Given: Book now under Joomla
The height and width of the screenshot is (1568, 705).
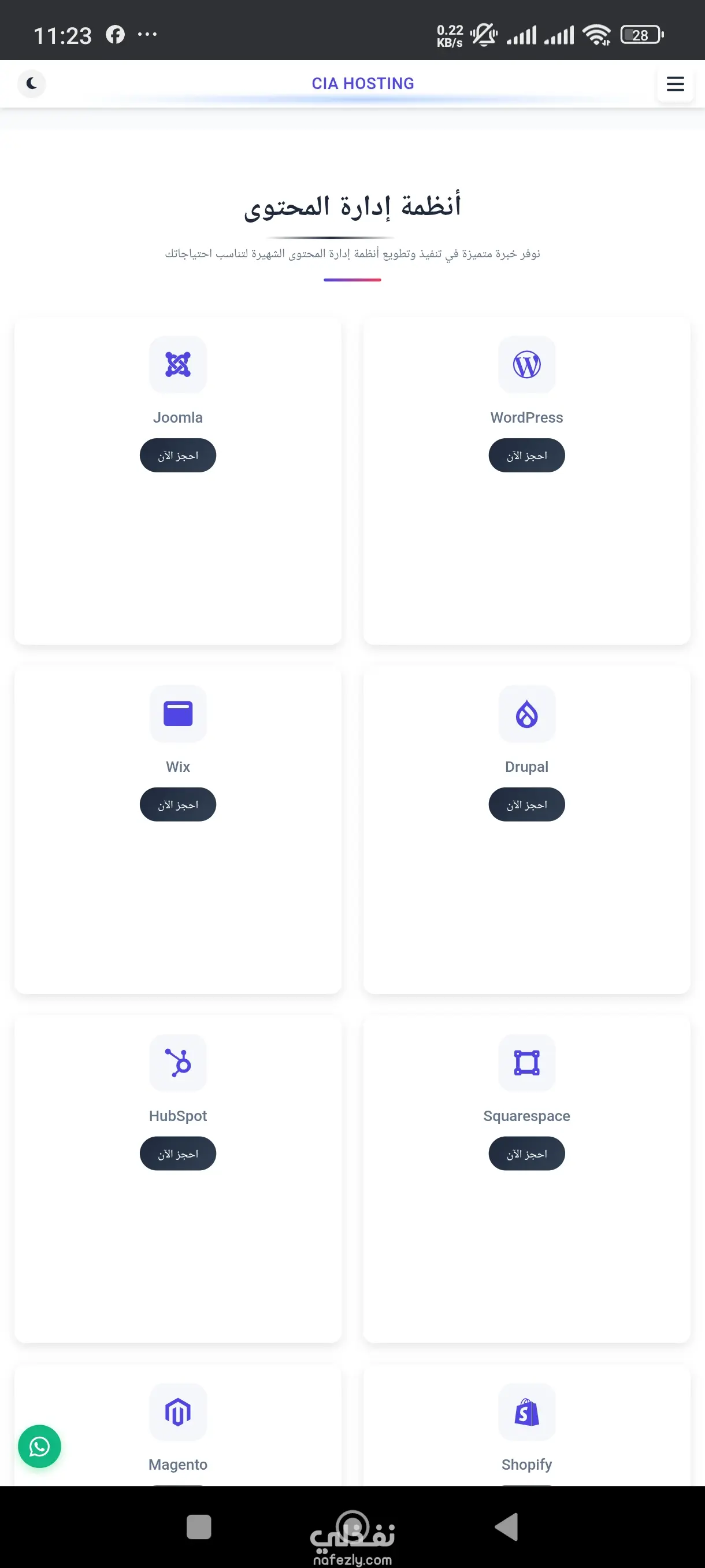Looking at the screenshot, I should 177,455.
